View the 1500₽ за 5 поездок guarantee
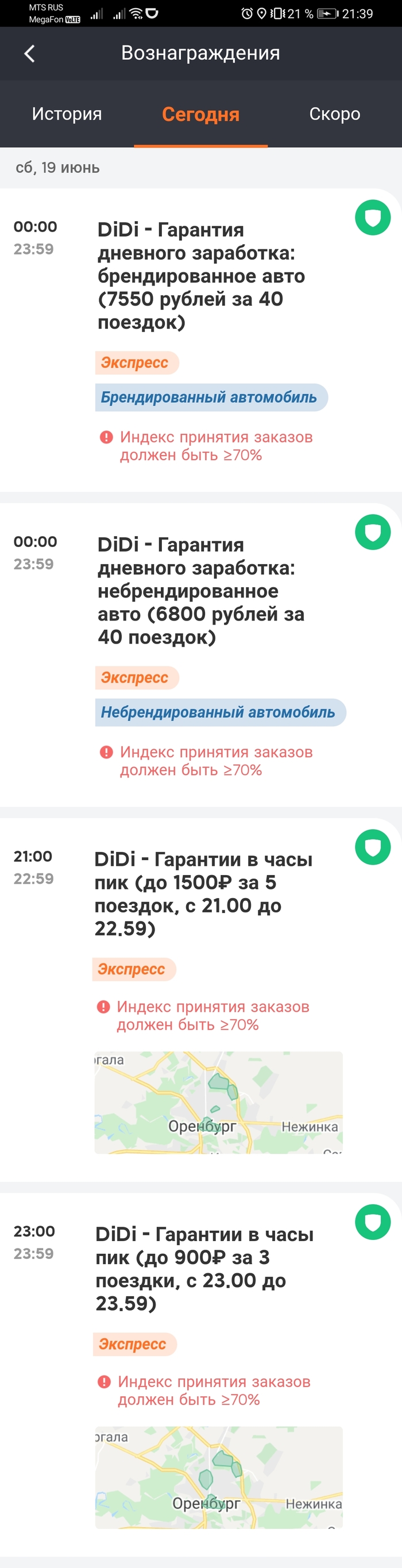 (x=203, y=893)
